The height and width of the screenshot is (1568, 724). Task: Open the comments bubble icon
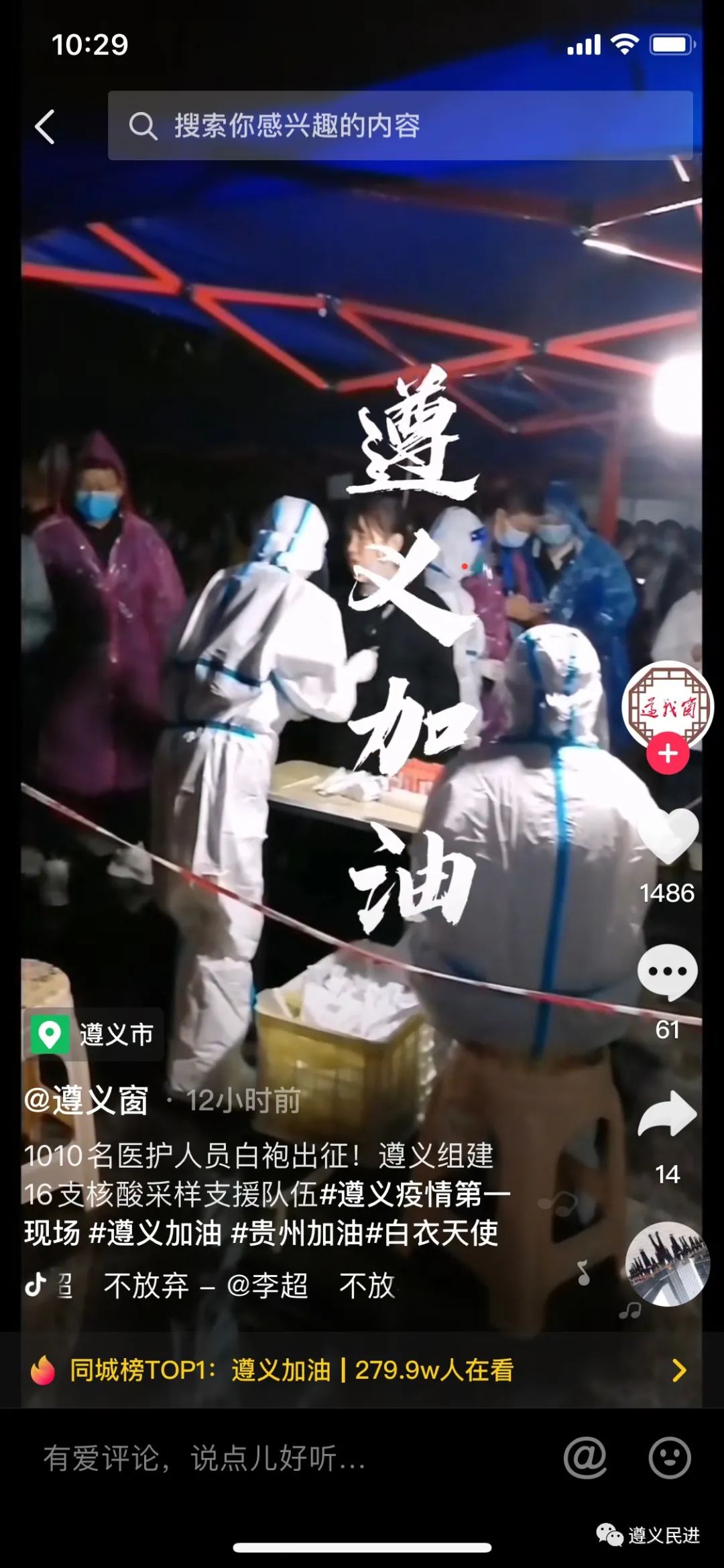click(x=667, y=973)
